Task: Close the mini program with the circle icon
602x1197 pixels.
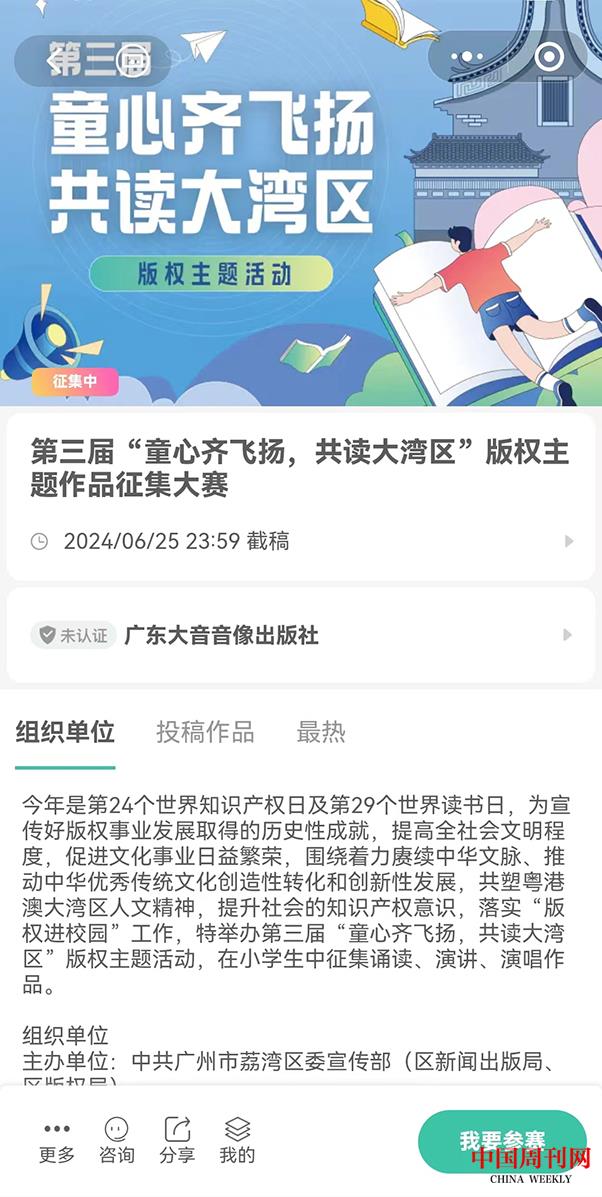Action: tap(549, 58)
